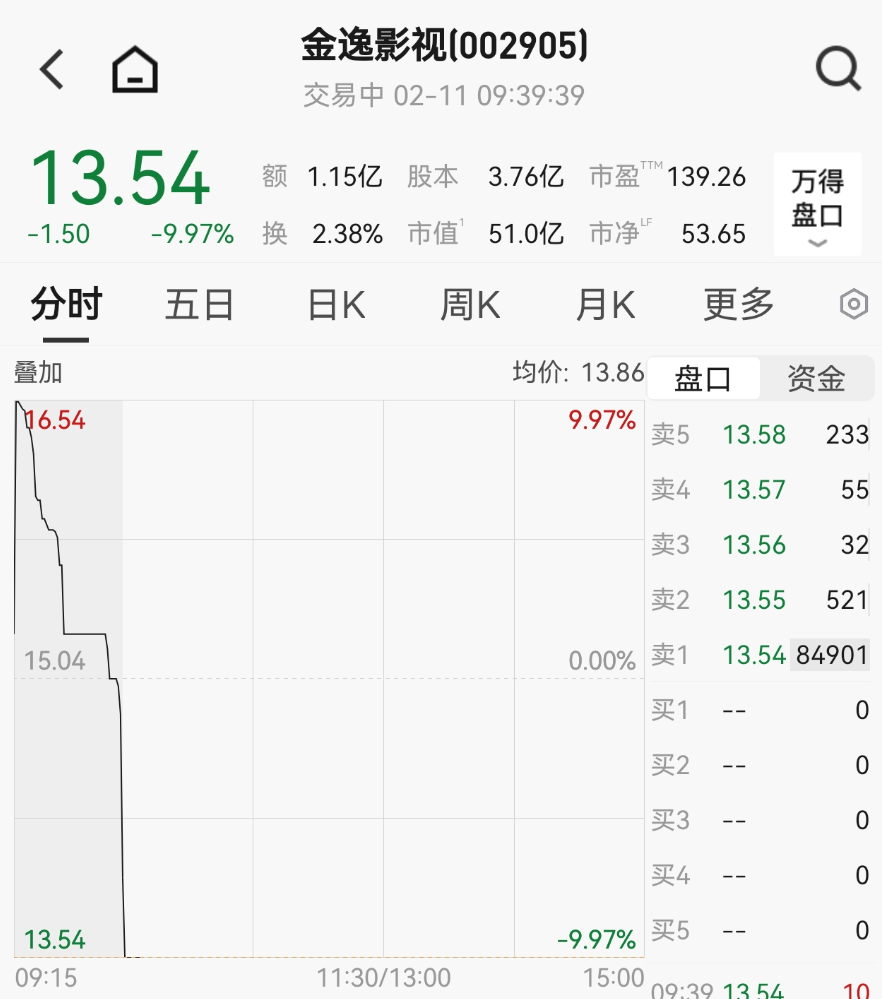Select the 分时 intraday chart tab

pyautogui.click(x=64, y=305)
